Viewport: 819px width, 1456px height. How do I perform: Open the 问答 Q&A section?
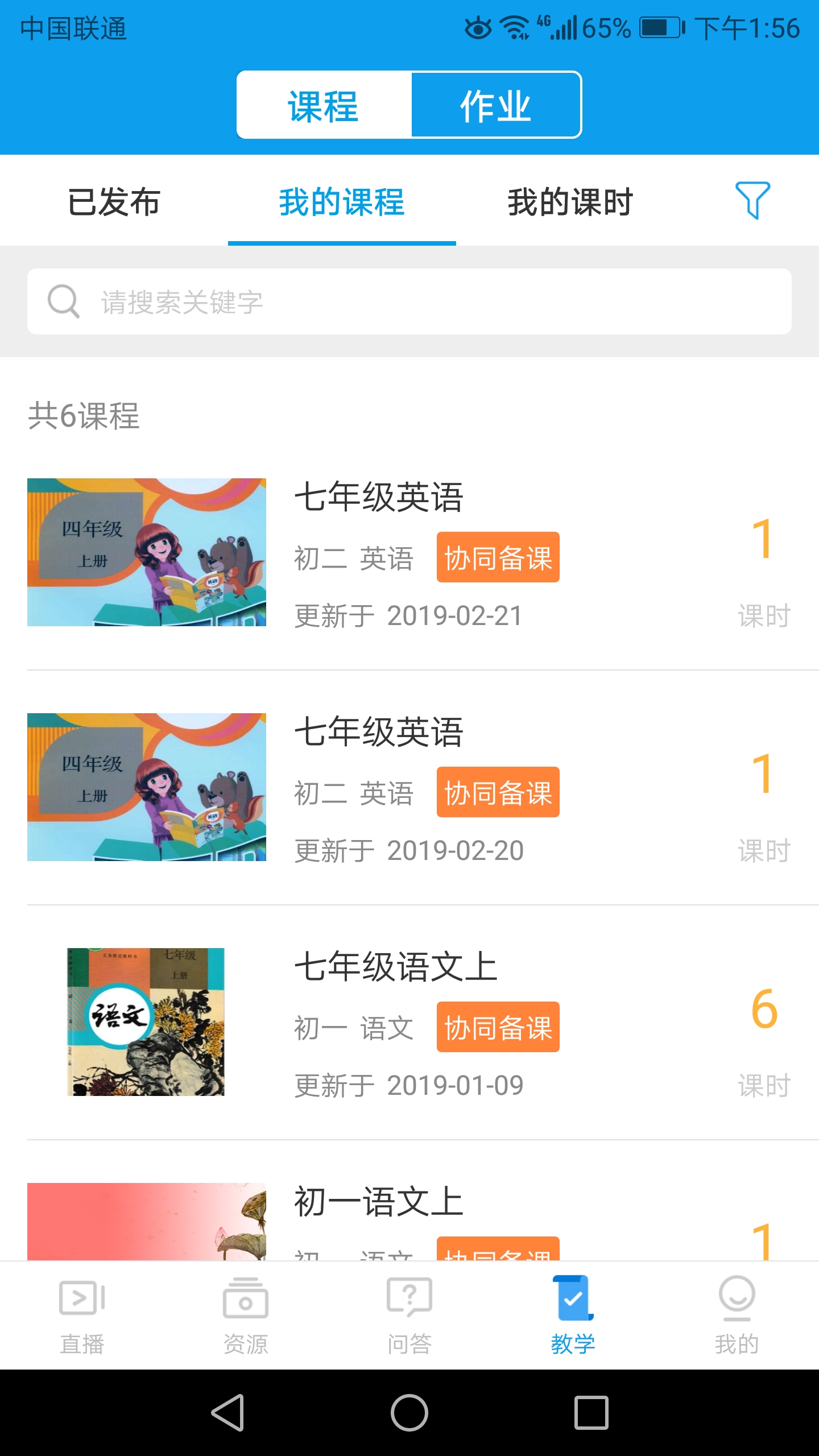click(409, 1319)
